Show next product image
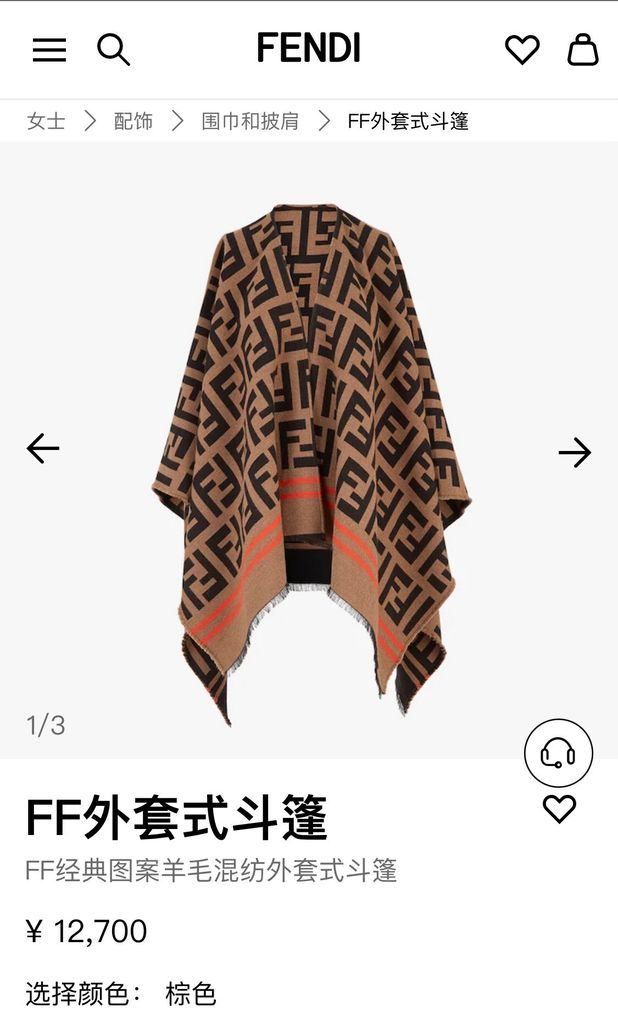Image resolution: width=618 pixels, height=1024 pixels. point(575,453)
